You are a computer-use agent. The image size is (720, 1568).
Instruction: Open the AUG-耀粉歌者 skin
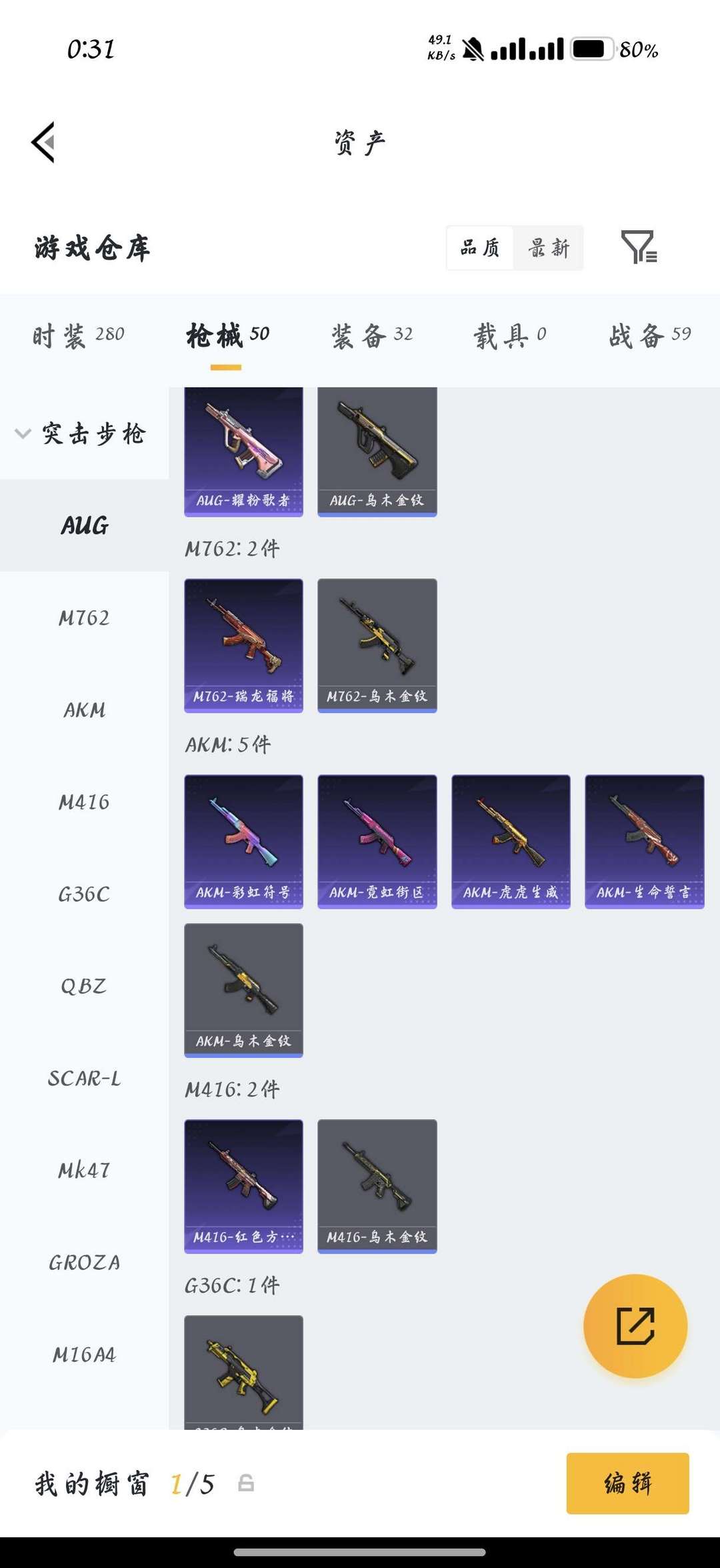coord(243,452)
